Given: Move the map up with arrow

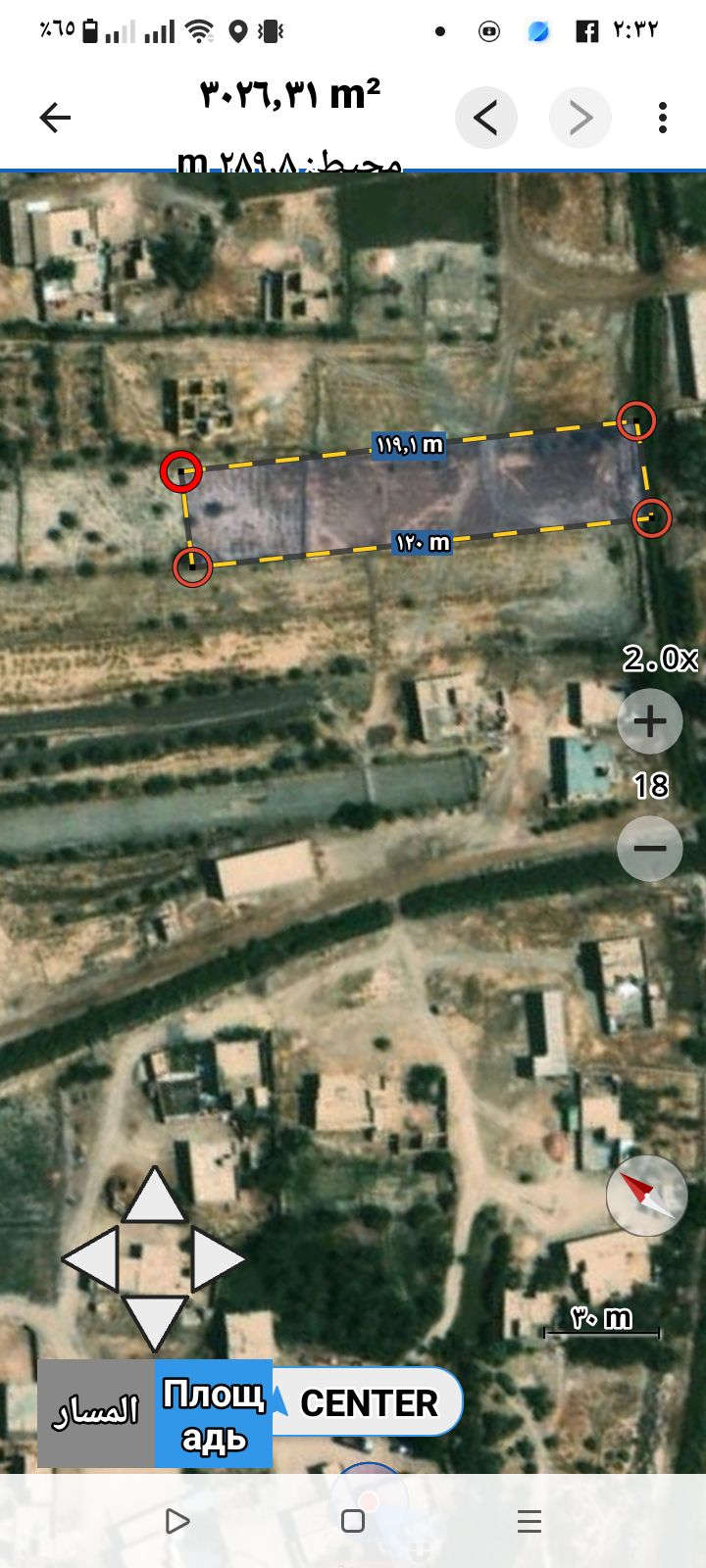Looking at the screenshot, I should click(154, 1196).
